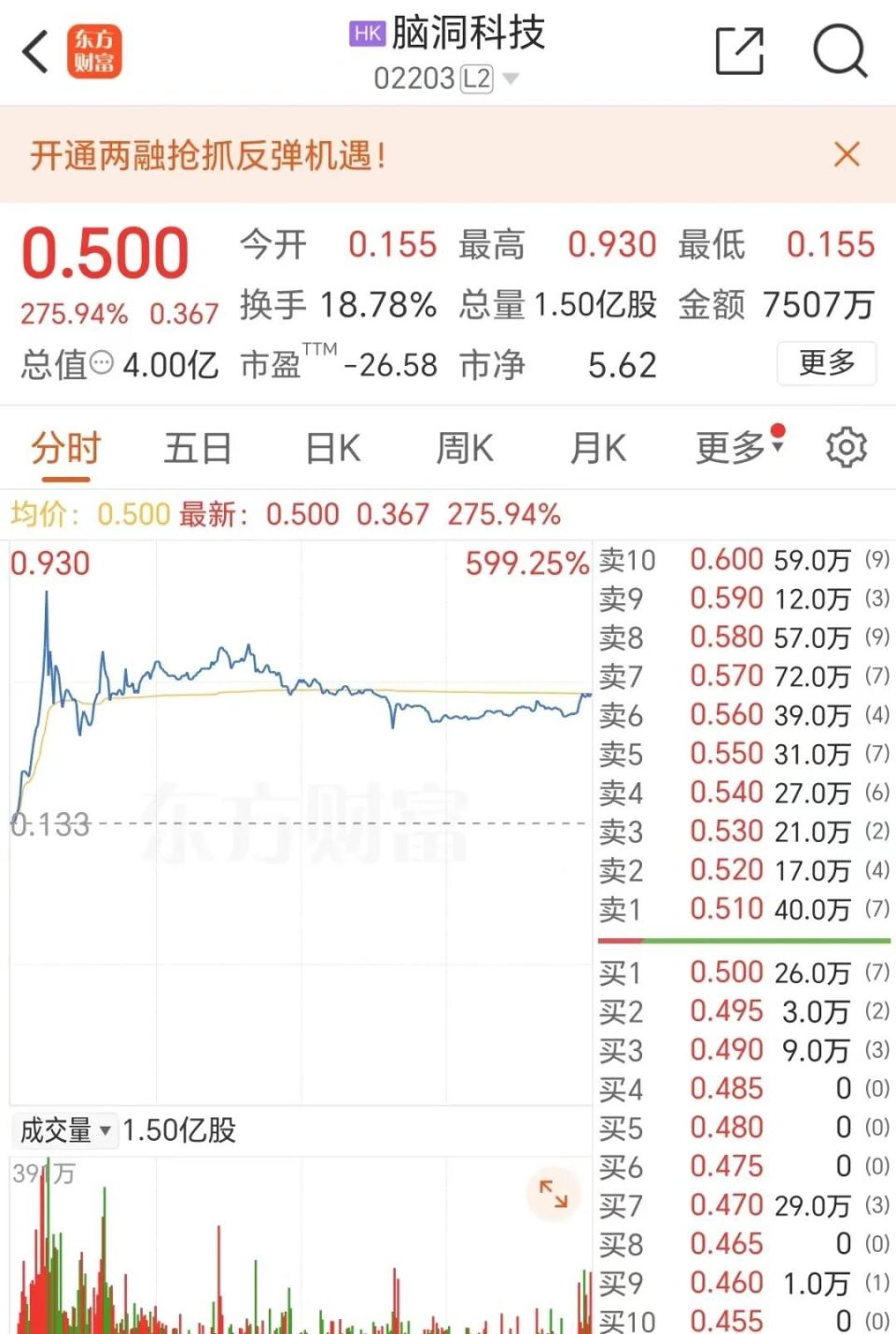Navigate back using the back arrow
896x1334 pixels.
[x=35, y=51]
